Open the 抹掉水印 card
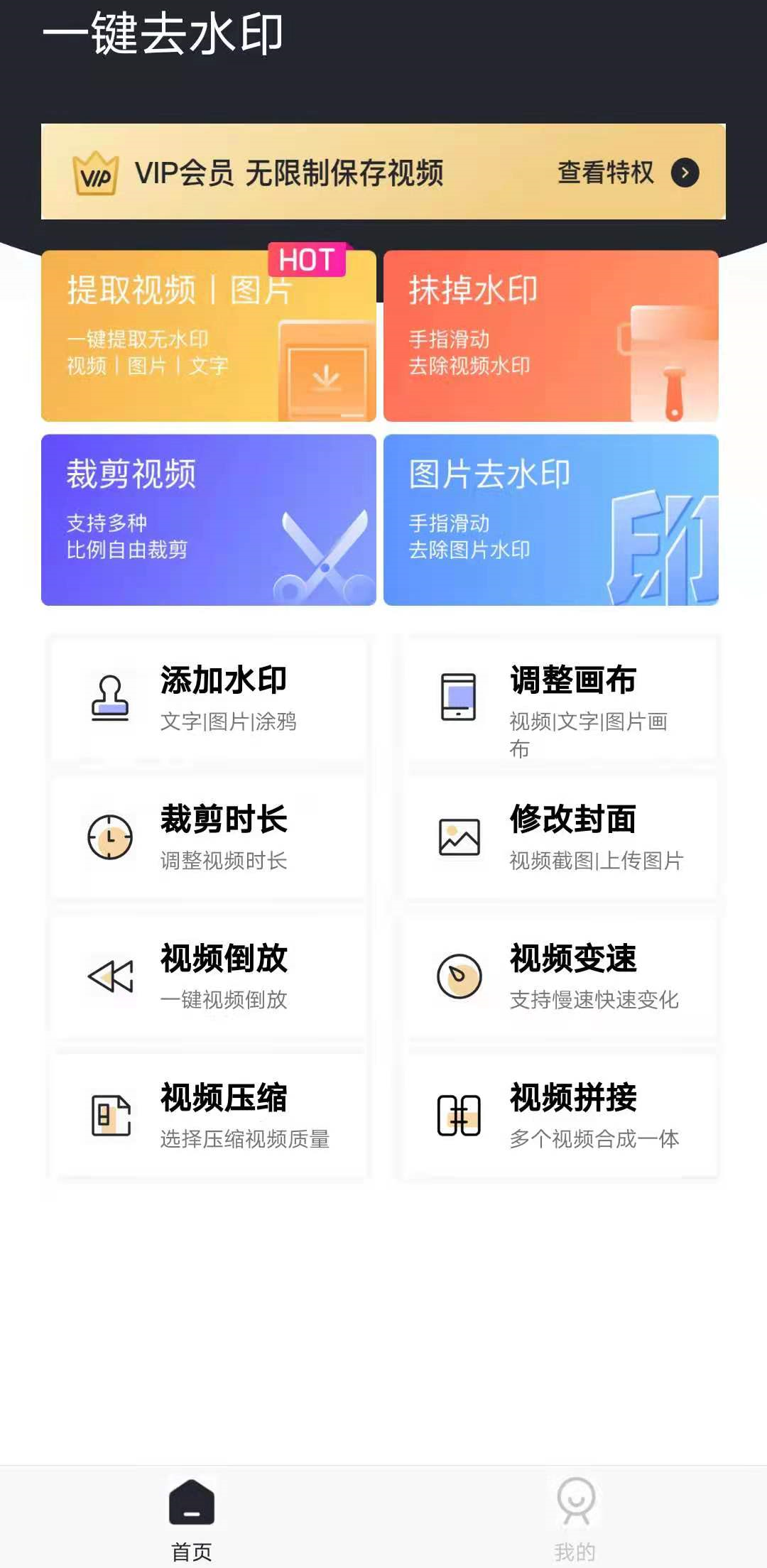This screenshot has height=1568, width=767. pyautogui.click(x=551, y=336)
